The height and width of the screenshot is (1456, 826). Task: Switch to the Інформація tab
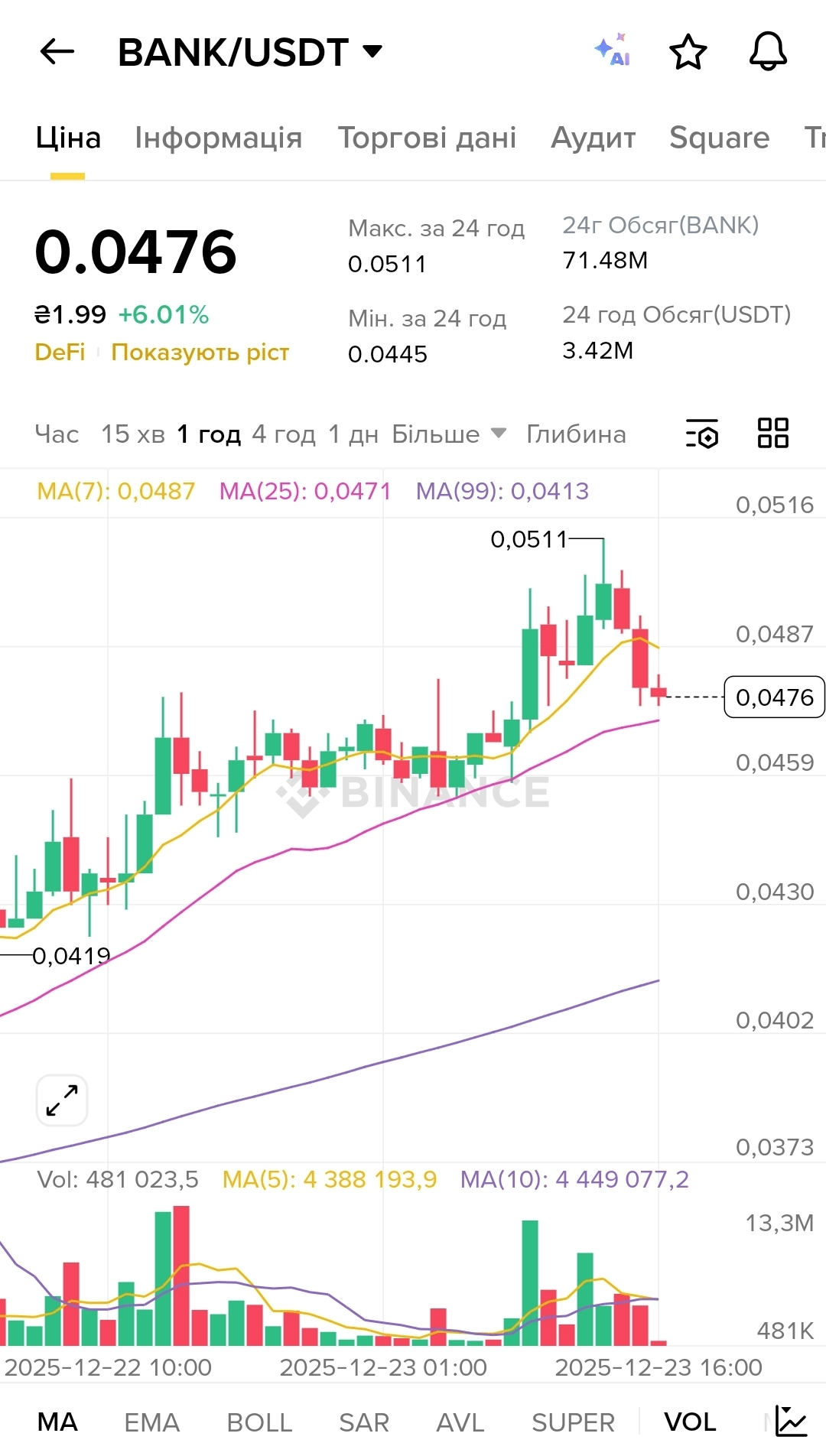point(218,138)
